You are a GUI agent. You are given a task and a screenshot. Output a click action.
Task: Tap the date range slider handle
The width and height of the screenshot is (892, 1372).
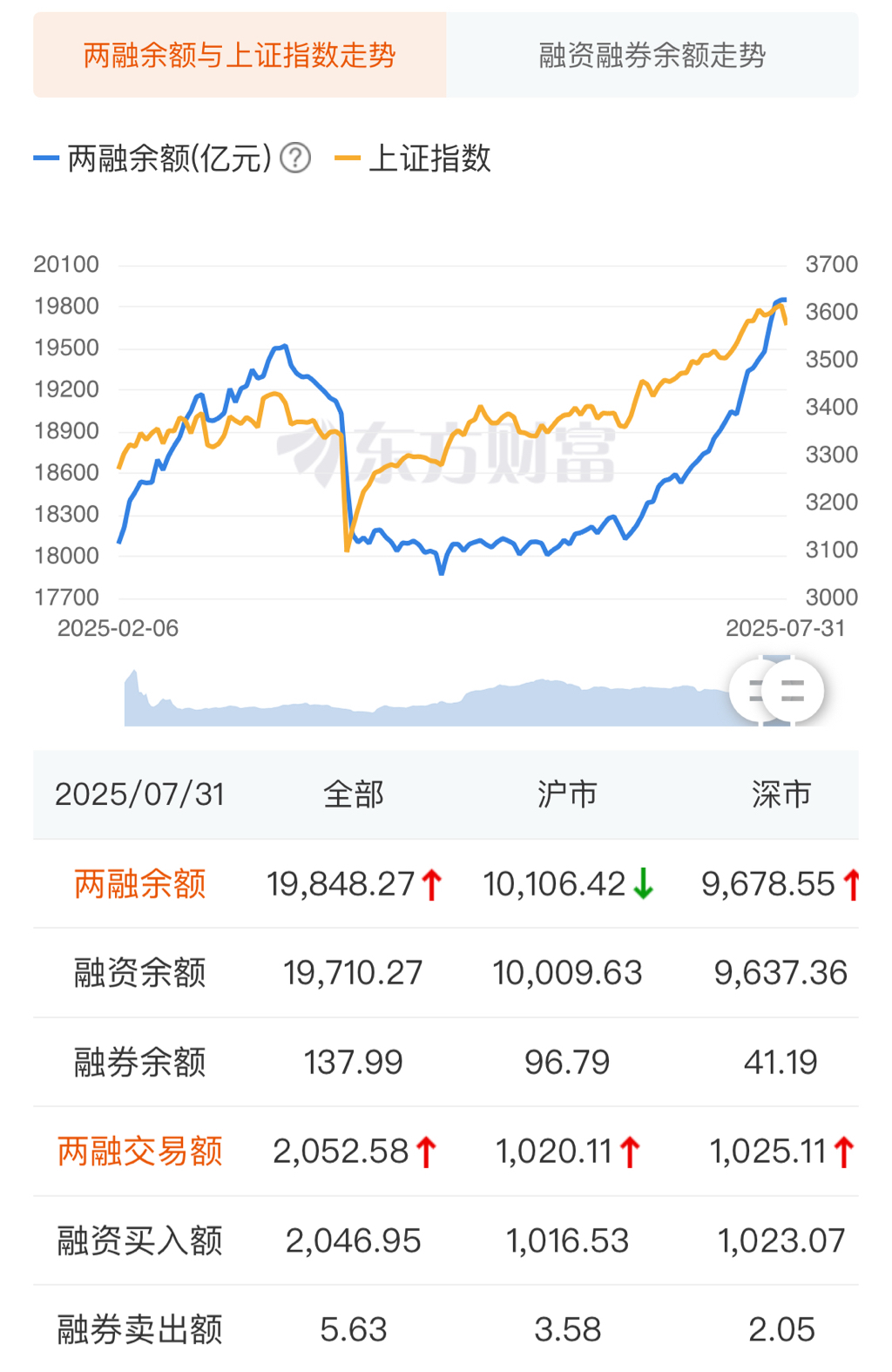(791, 692)
